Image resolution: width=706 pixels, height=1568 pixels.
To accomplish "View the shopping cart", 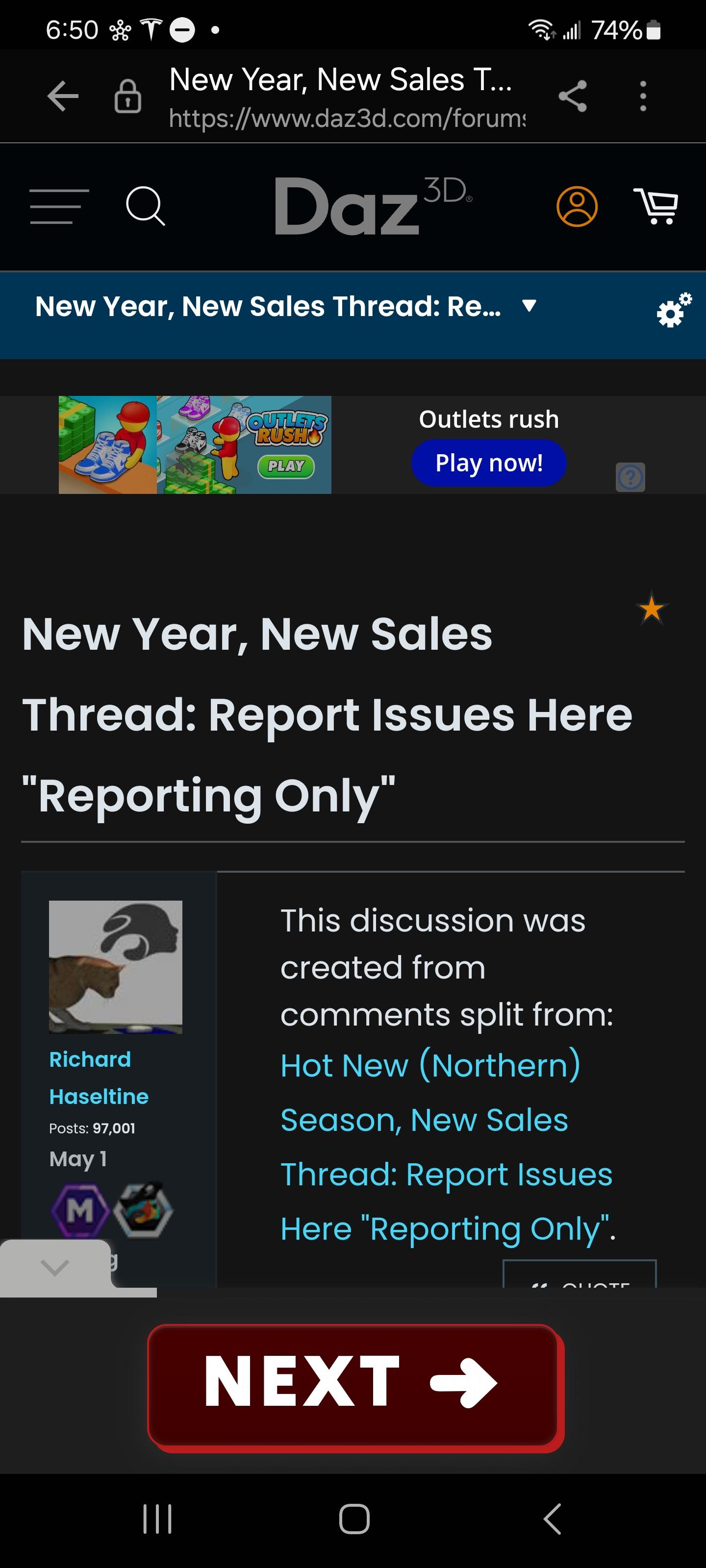I will click(x=656, y=206).
